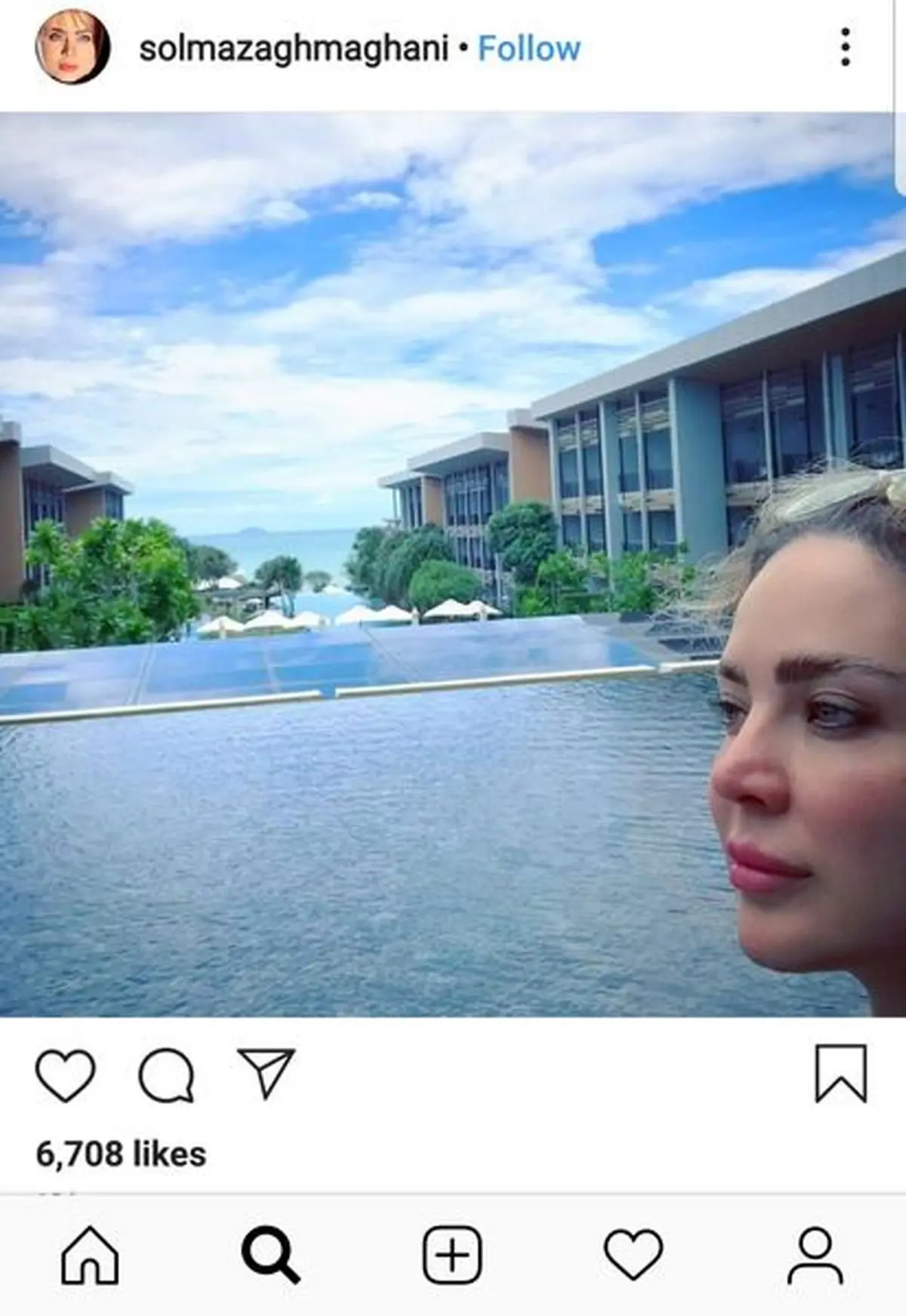The width and height of the screenshot is (906, 1316).
Task: Open the post's three-dot overflow menu
Action: coord(846,48)
